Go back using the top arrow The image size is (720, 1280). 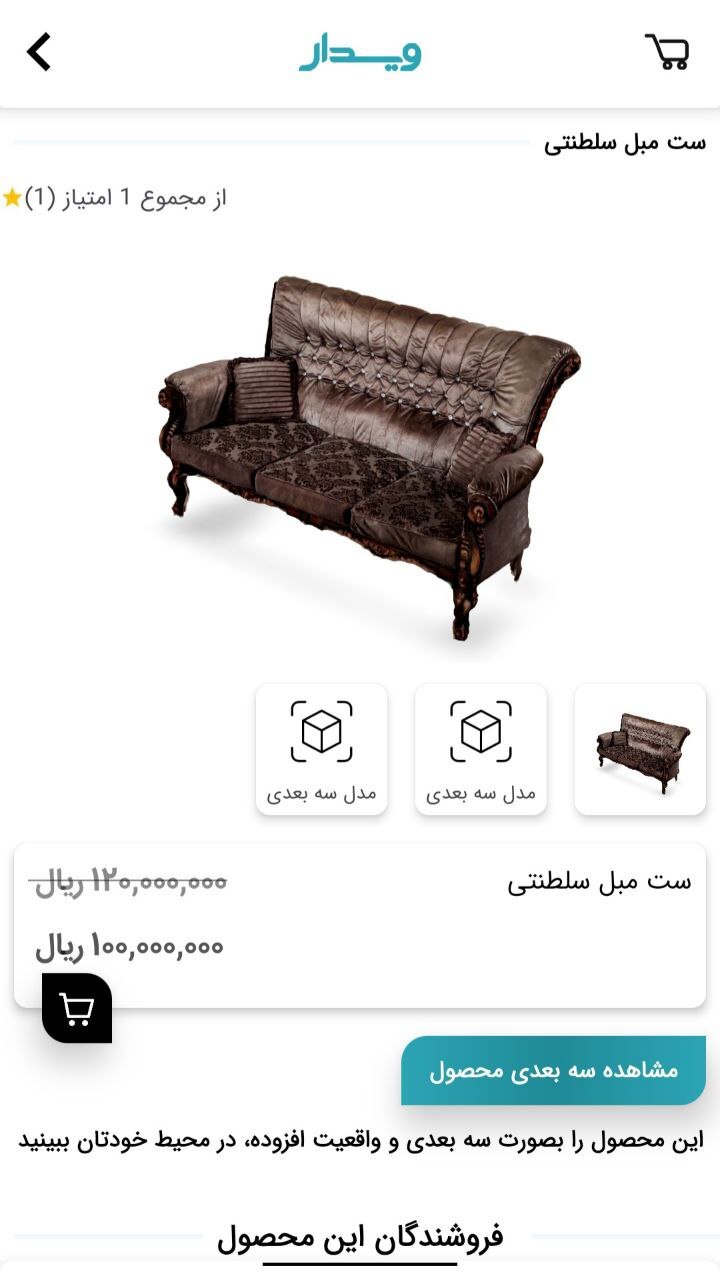coord(39,52)
